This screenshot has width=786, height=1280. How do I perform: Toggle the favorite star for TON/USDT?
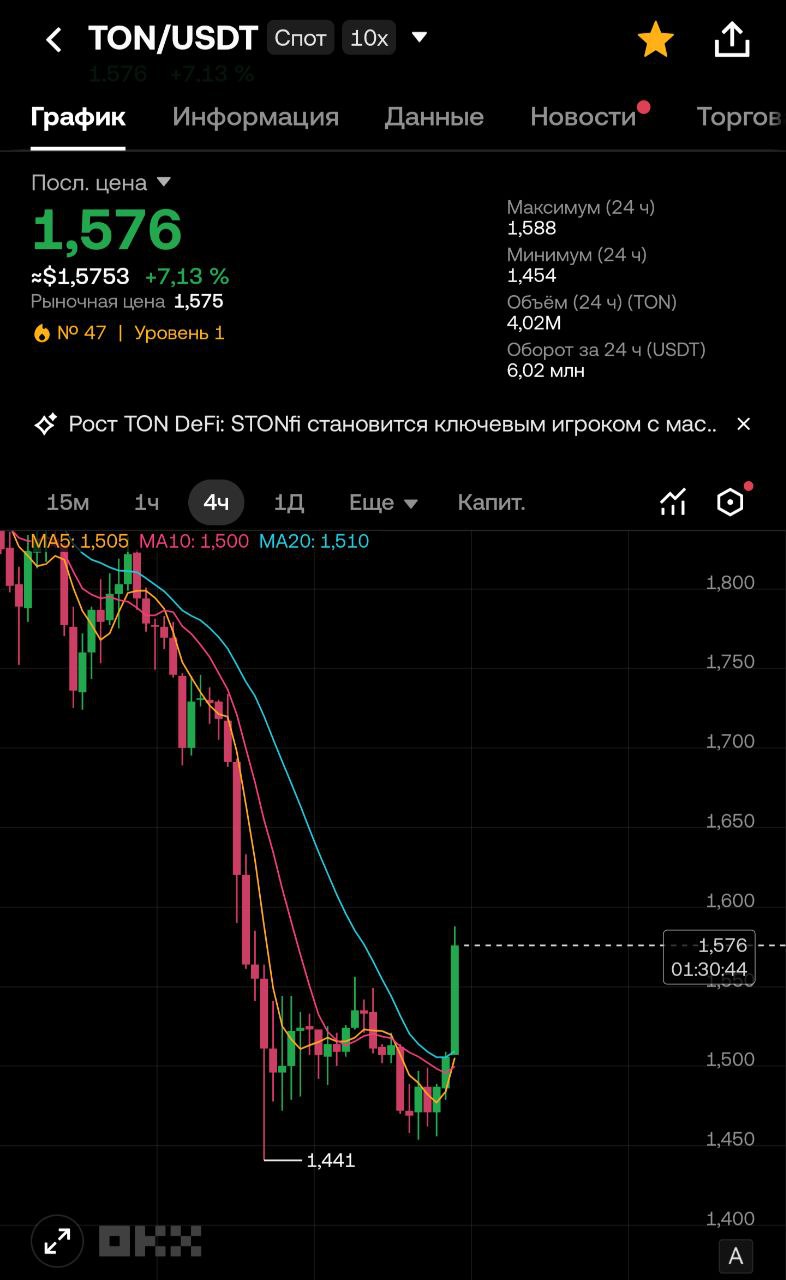point(656,40)
